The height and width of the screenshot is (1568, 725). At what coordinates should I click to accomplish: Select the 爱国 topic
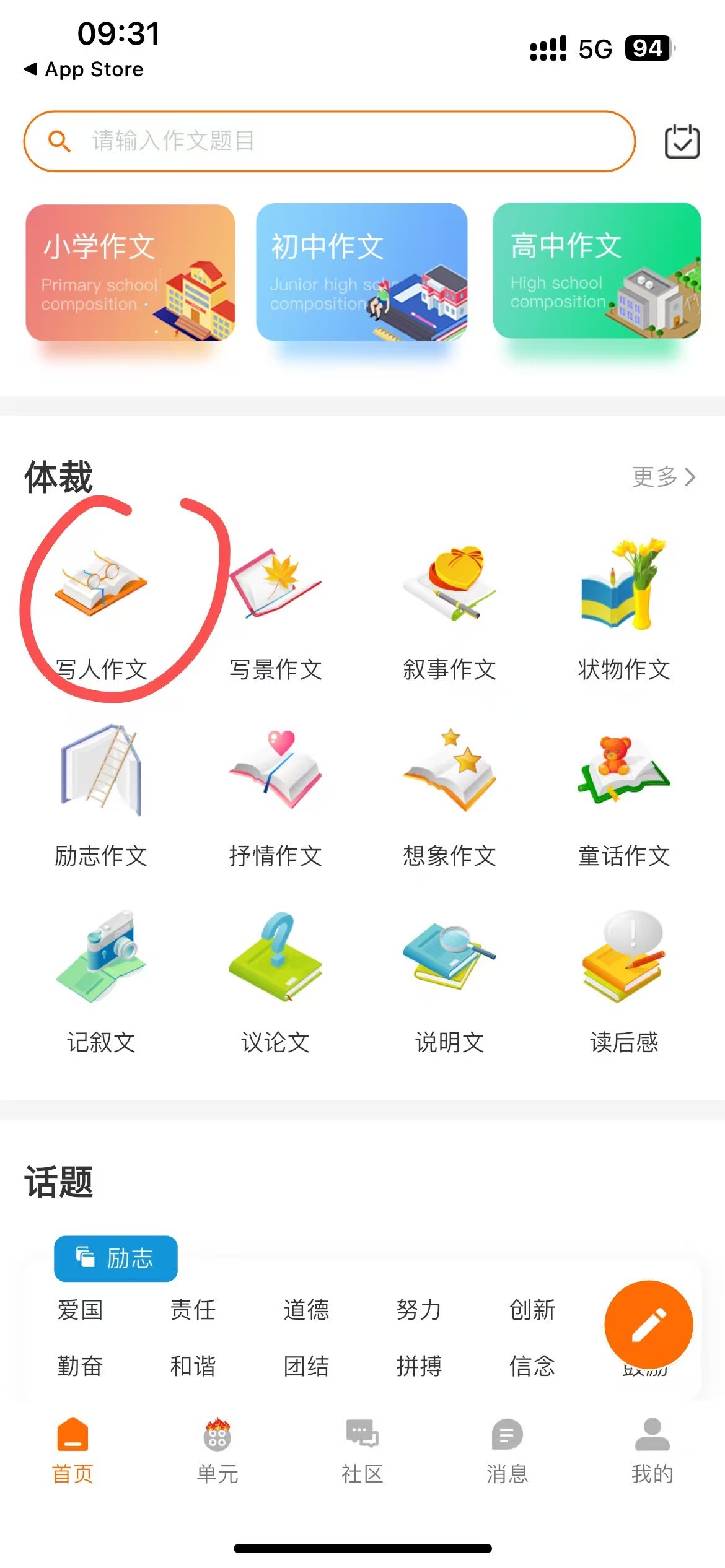point(80,1310)
